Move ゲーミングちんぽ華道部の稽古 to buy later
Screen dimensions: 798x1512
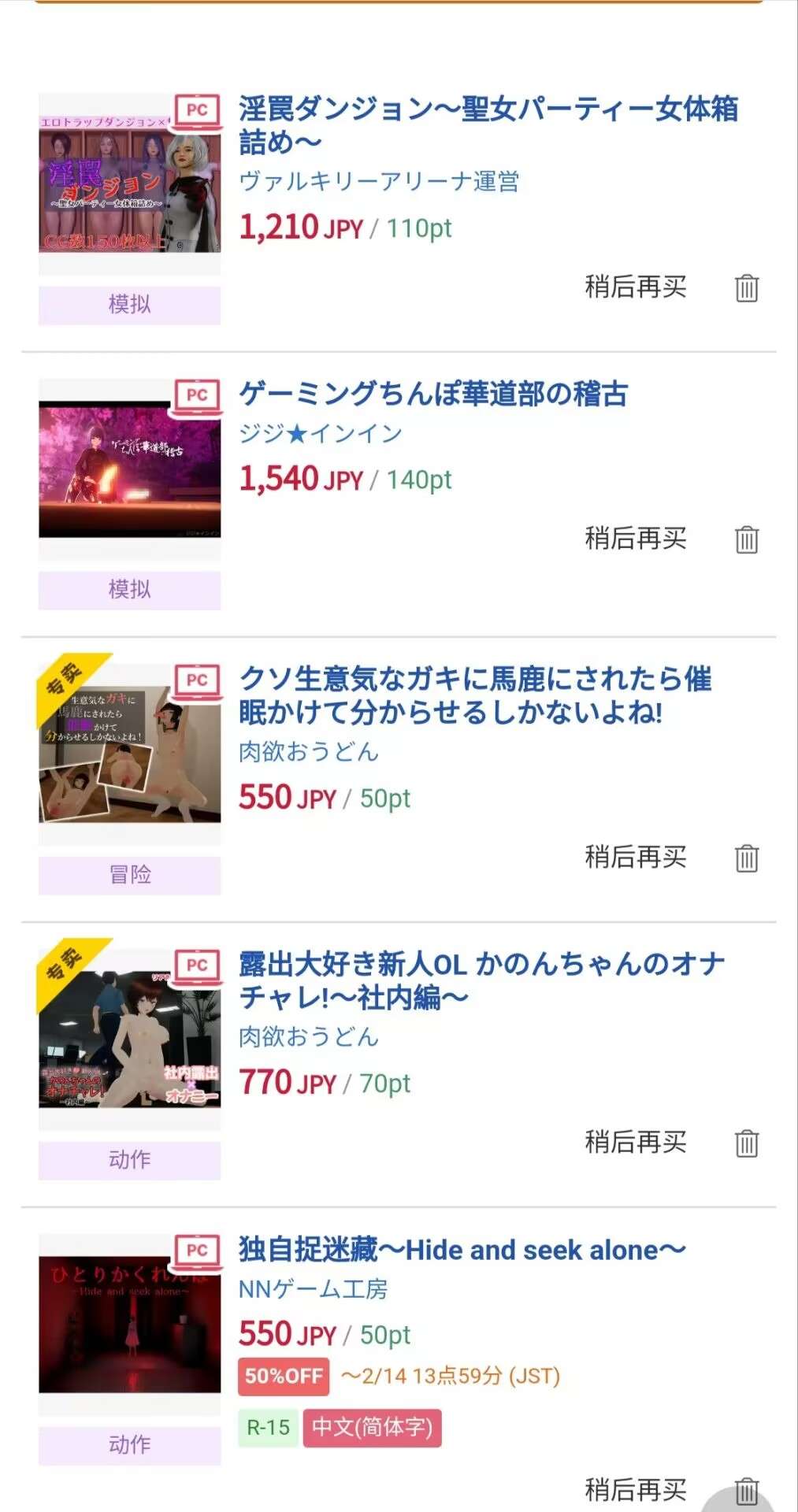(635, 539)
